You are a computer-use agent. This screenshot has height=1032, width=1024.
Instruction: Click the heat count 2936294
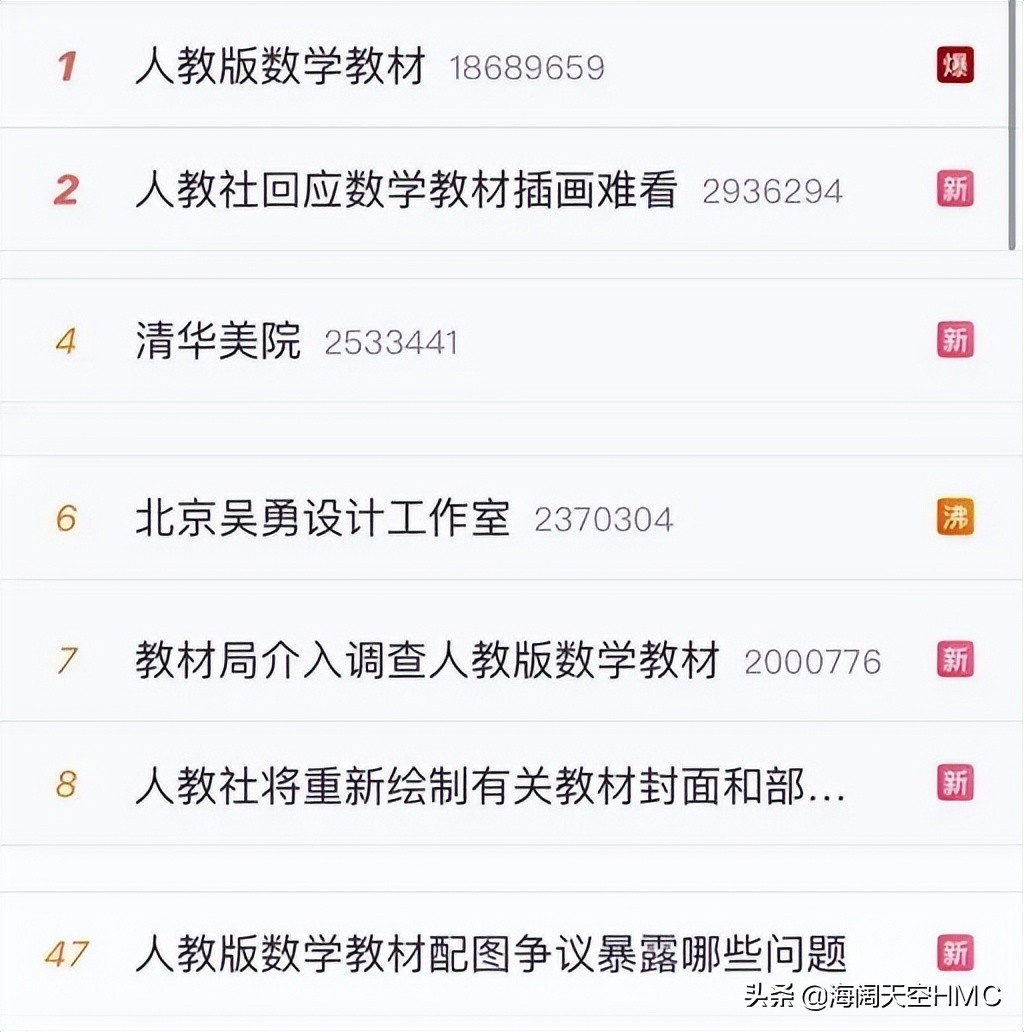tap(775, 190)
